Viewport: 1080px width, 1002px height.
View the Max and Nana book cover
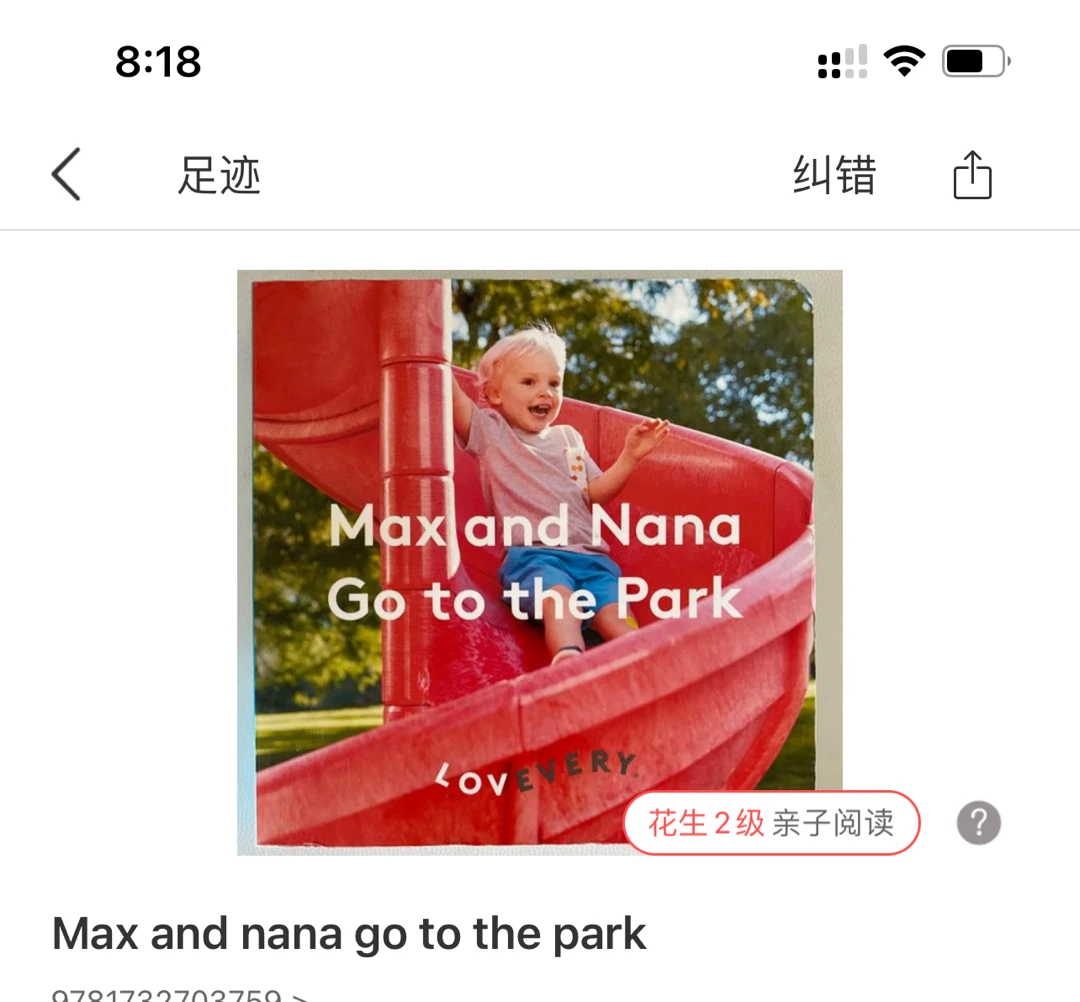pyautogui.click(x=539, y=540)
